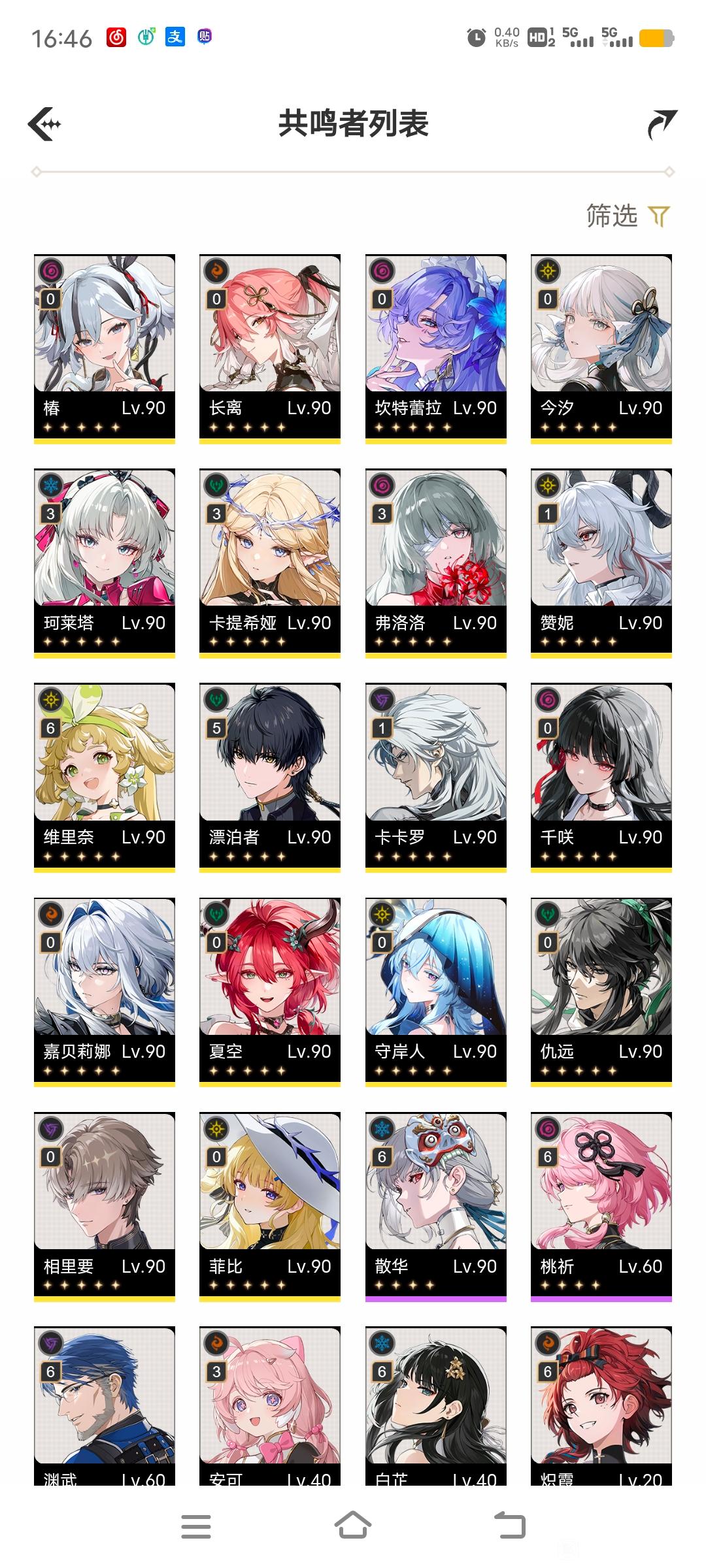This screenshot has width=706, height=1568.
Task: Open 珂莱塔 character card
Action: (105, 562)
